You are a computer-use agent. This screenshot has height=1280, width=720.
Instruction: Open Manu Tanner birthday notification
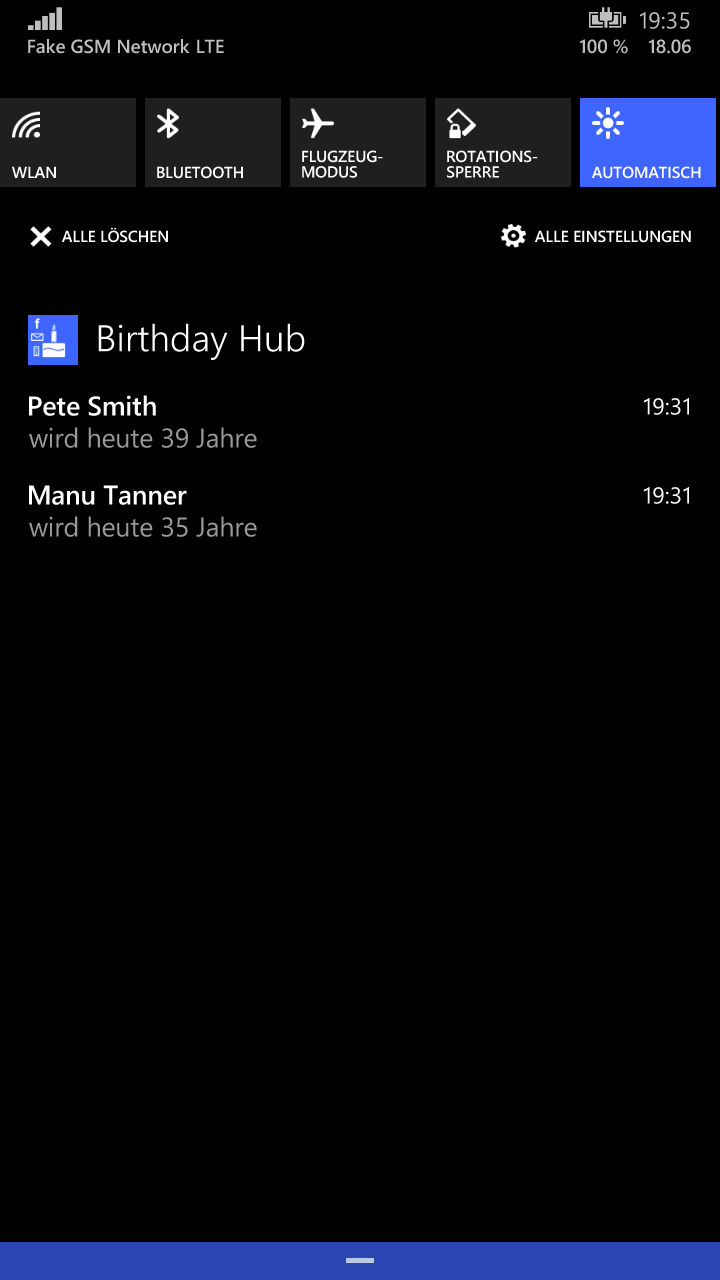point(360,511)
